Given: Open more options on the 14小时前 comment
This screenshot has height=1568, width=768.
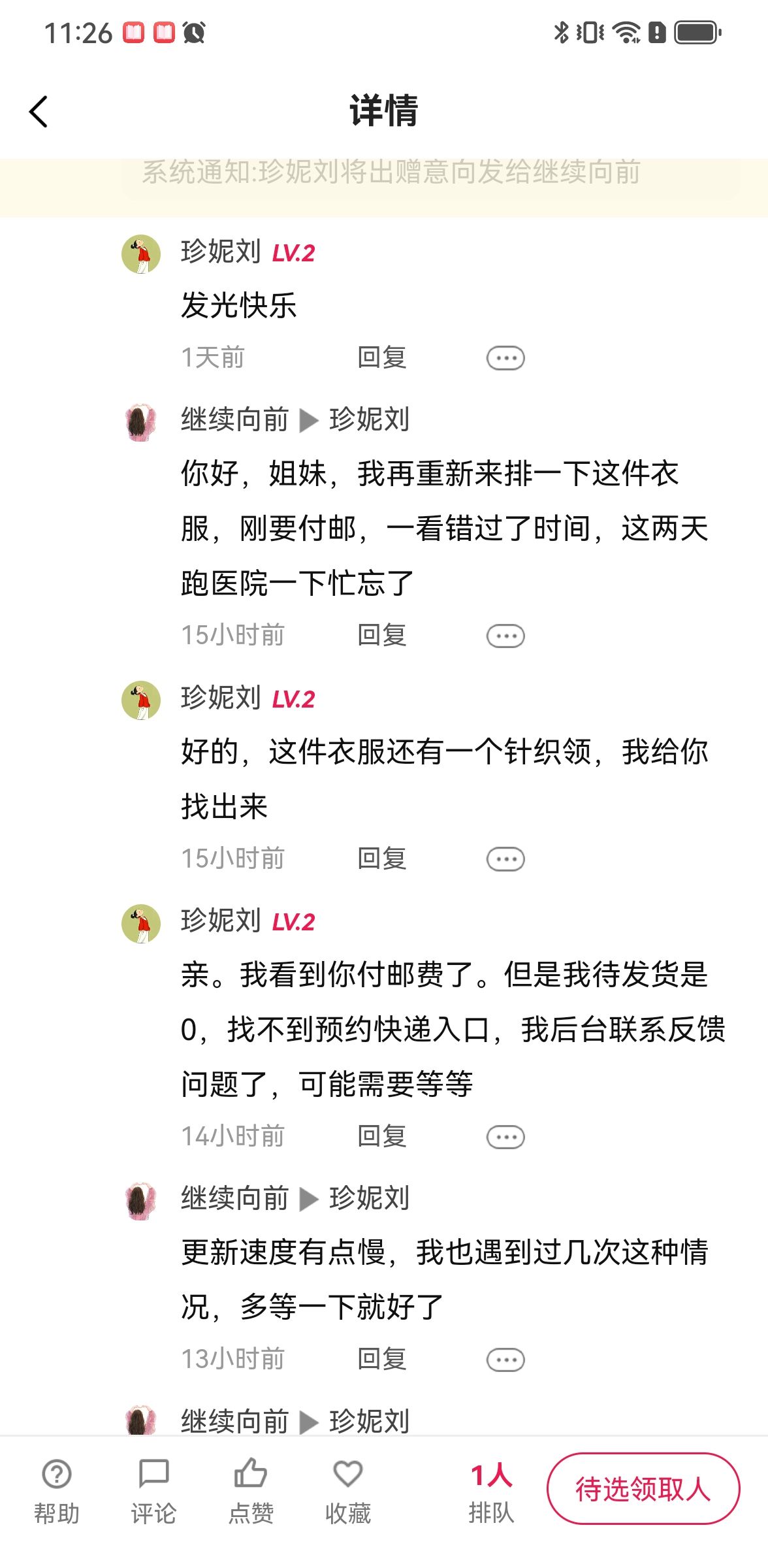Looking at the screenshot, I should (x=505, y=1137).
